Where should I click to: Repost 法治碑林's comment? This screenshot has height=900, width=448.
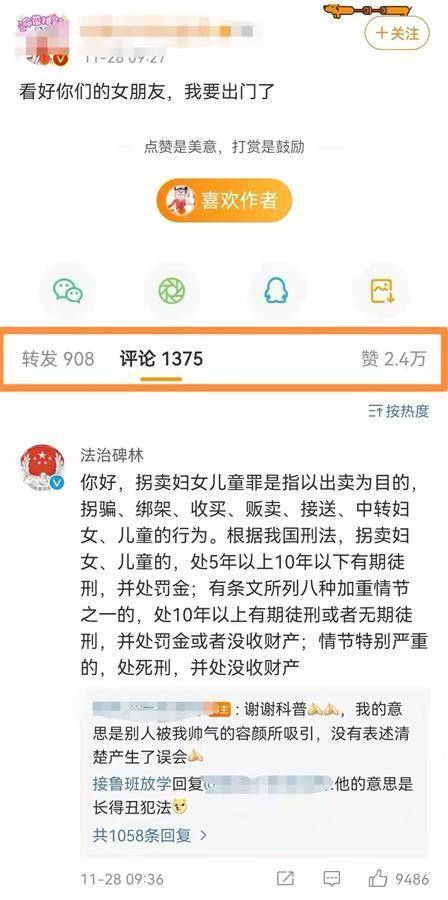[x=285, y=878]
